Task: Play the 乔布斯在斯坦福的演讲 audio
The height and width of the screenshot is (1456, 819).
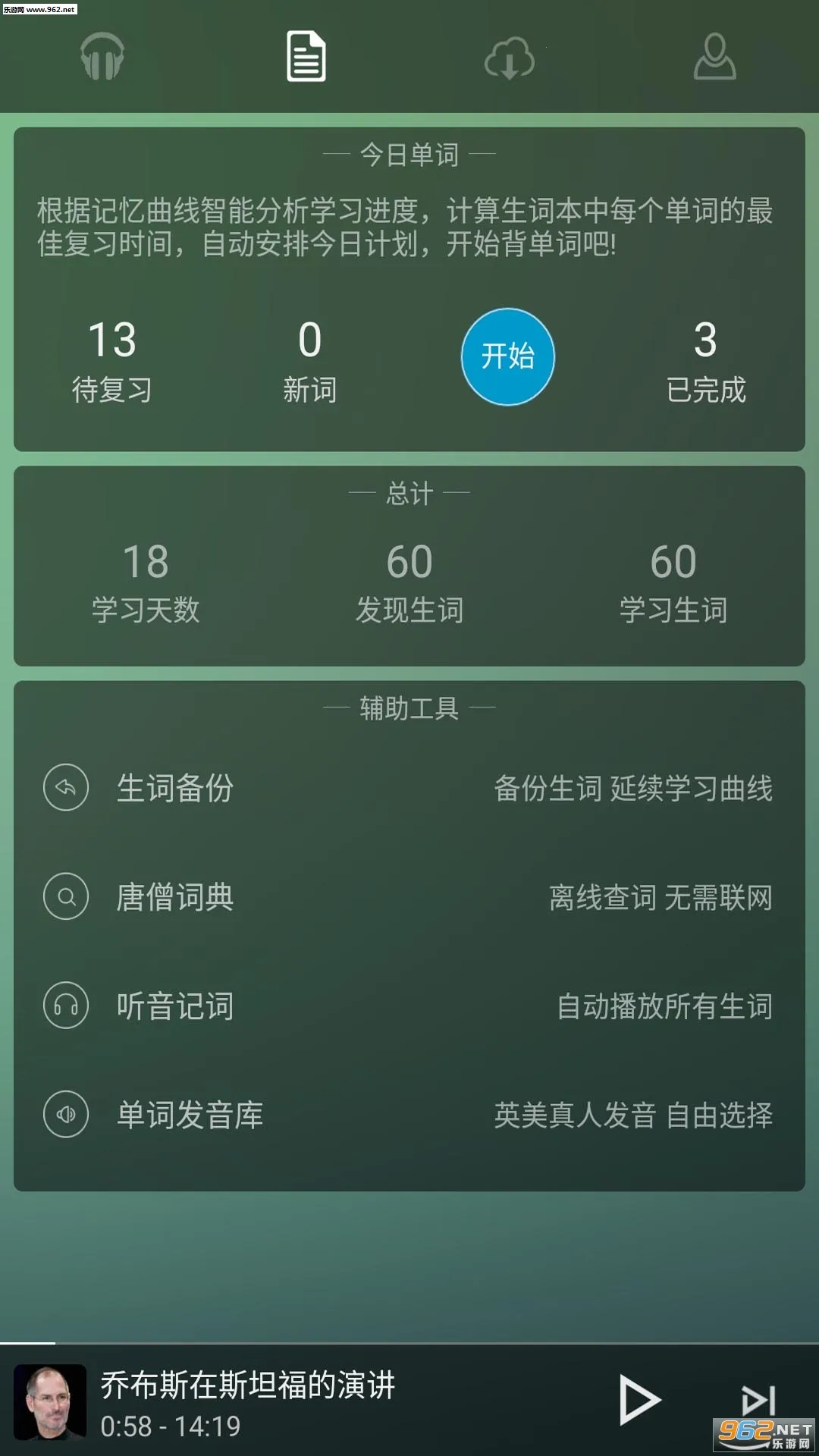Action: point(639,1400)
